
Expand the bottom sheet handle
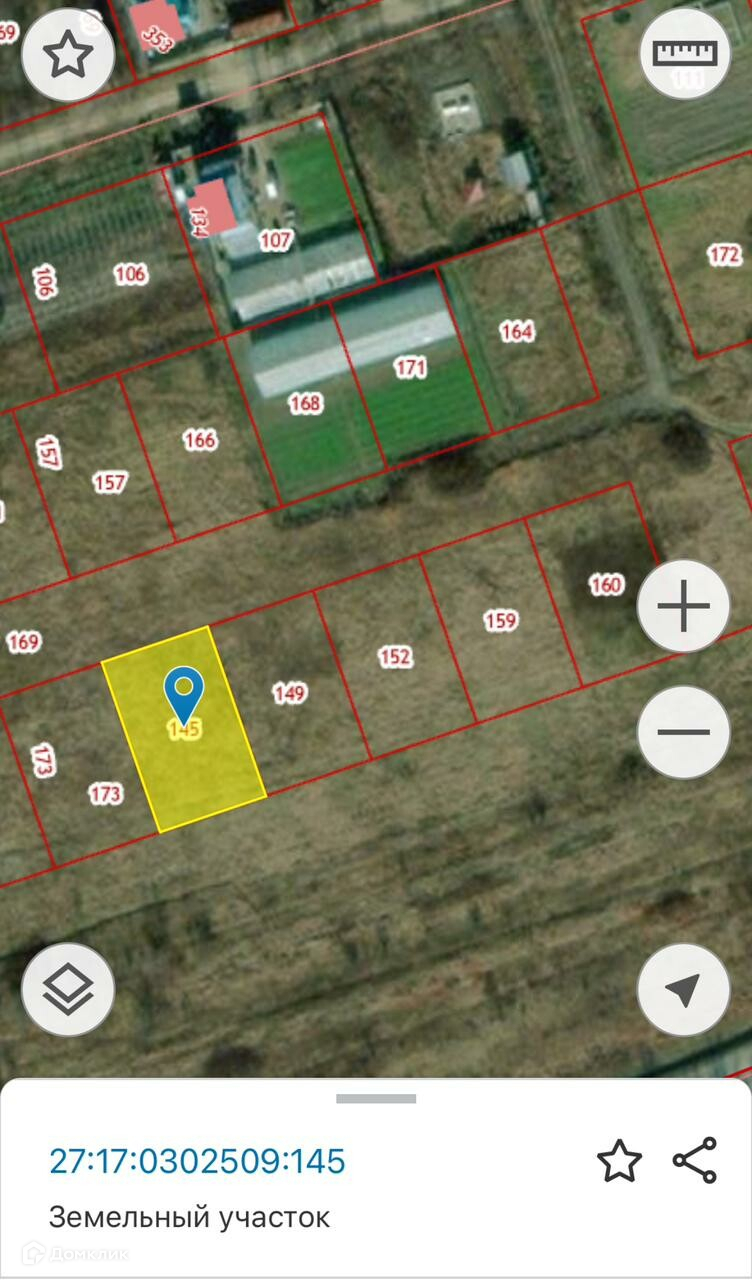[x=376, y=1099]
